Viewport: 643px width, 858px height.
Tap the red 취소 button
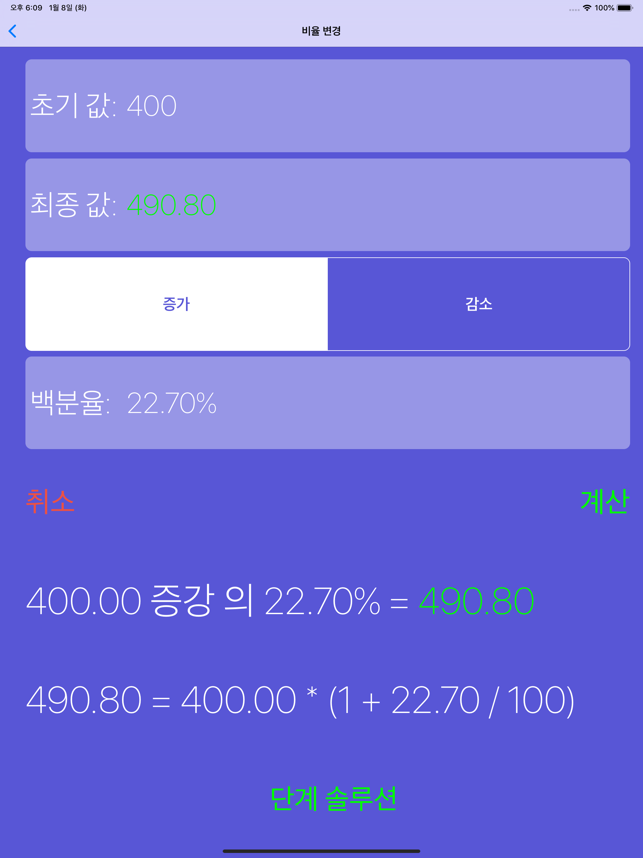tap(50, 501)
